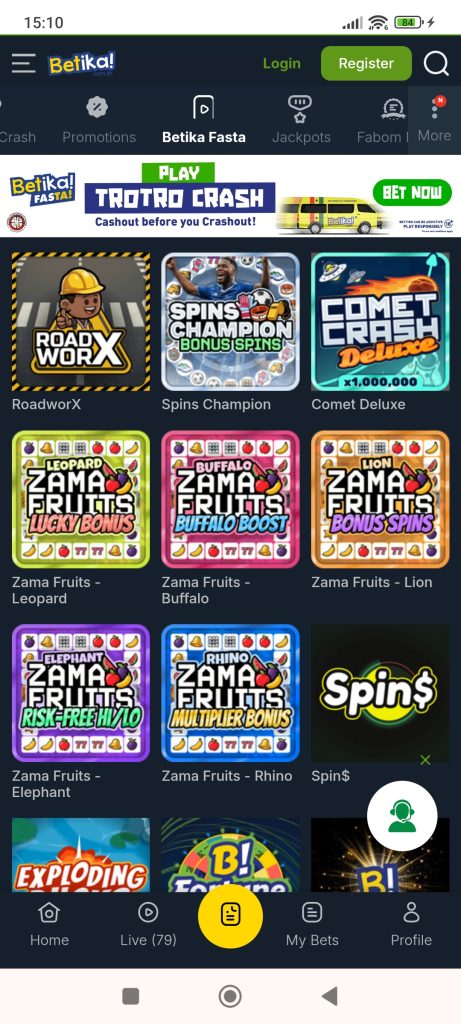
Task: Switch to the Promotions tab
Action: click(99, 120)
